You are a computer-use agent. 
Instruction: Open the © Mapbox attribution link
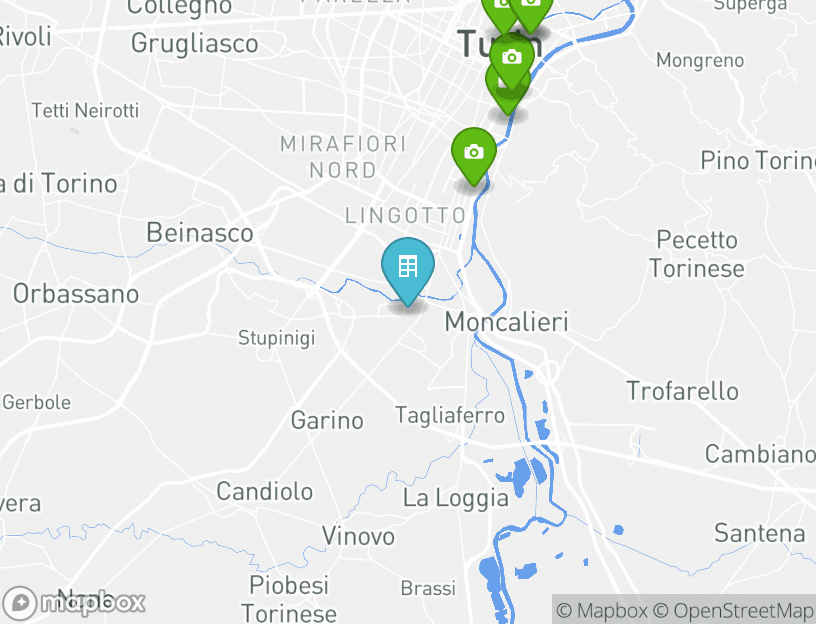coord(602,610)
